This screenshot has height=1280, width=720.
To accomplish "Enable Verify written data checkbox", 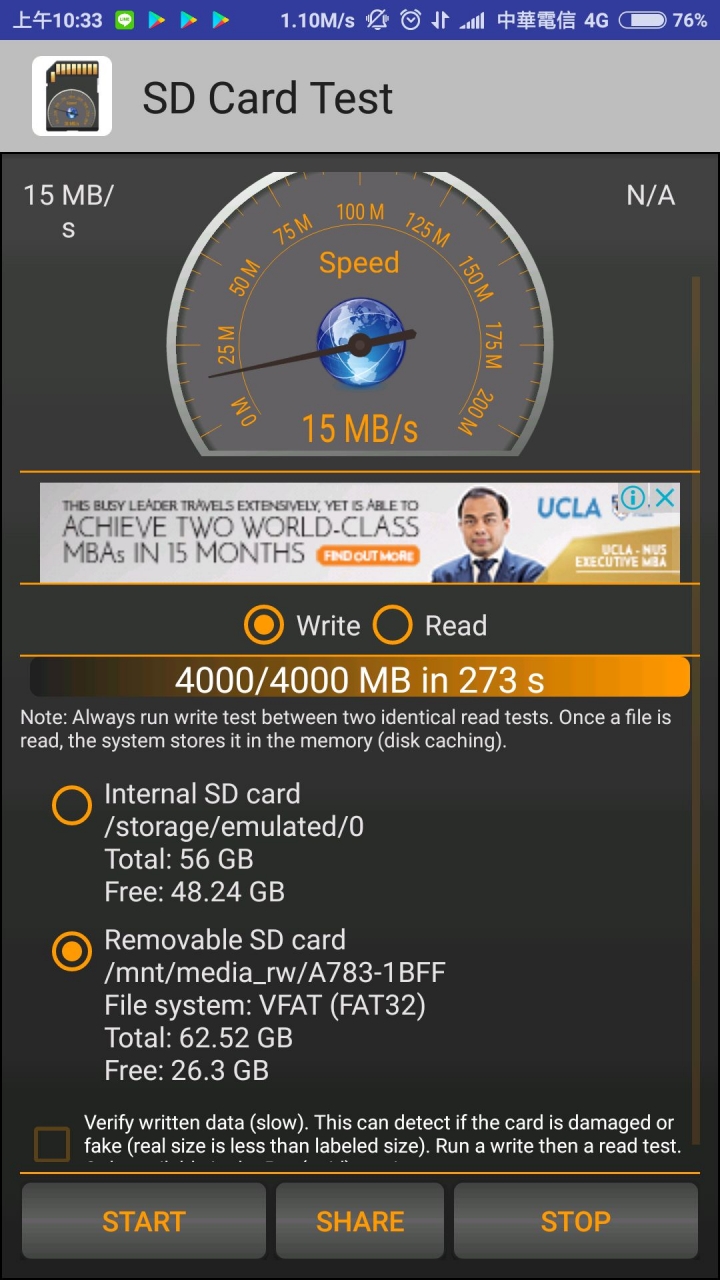I will (x=52, y=1144).
